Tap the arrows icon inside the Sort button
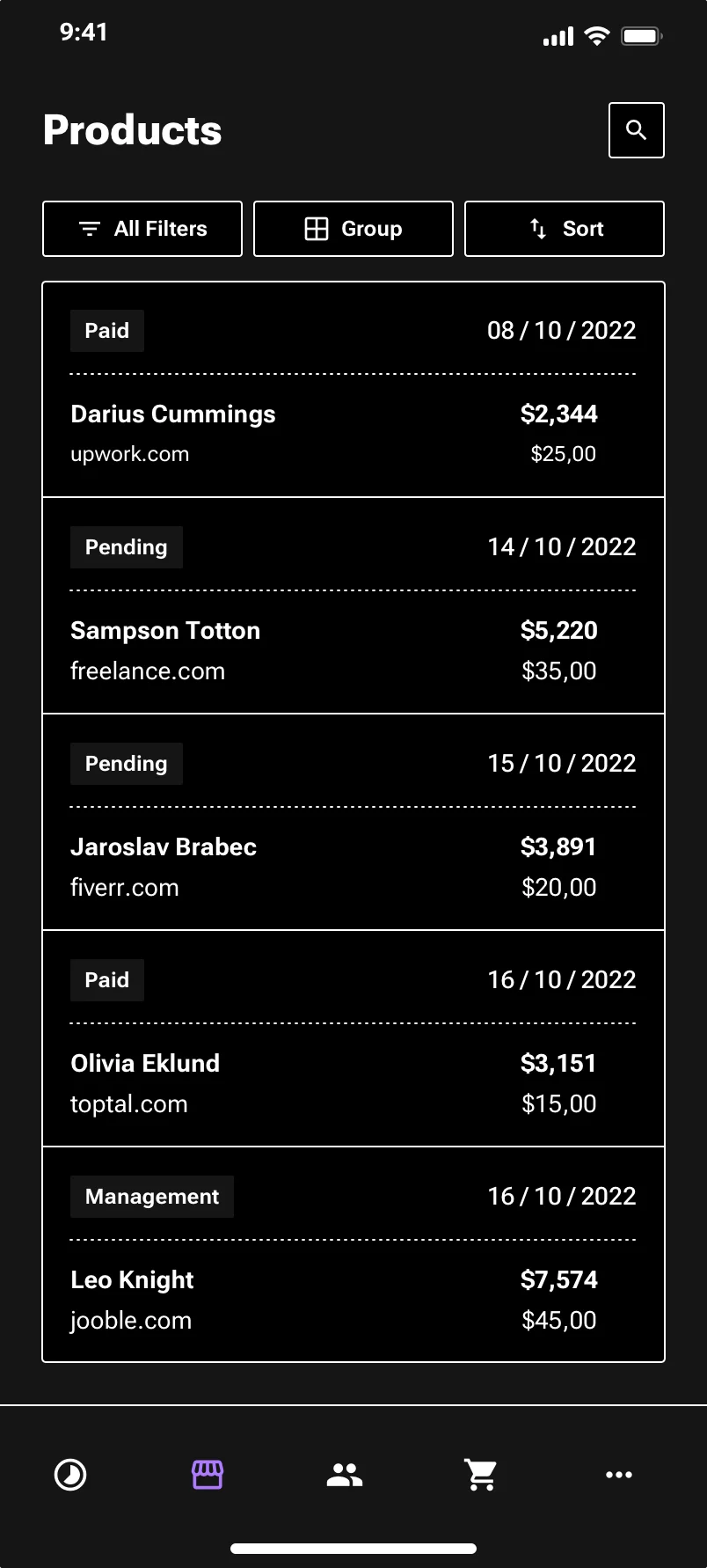The image size is (707, 1568). click(537, 229)
